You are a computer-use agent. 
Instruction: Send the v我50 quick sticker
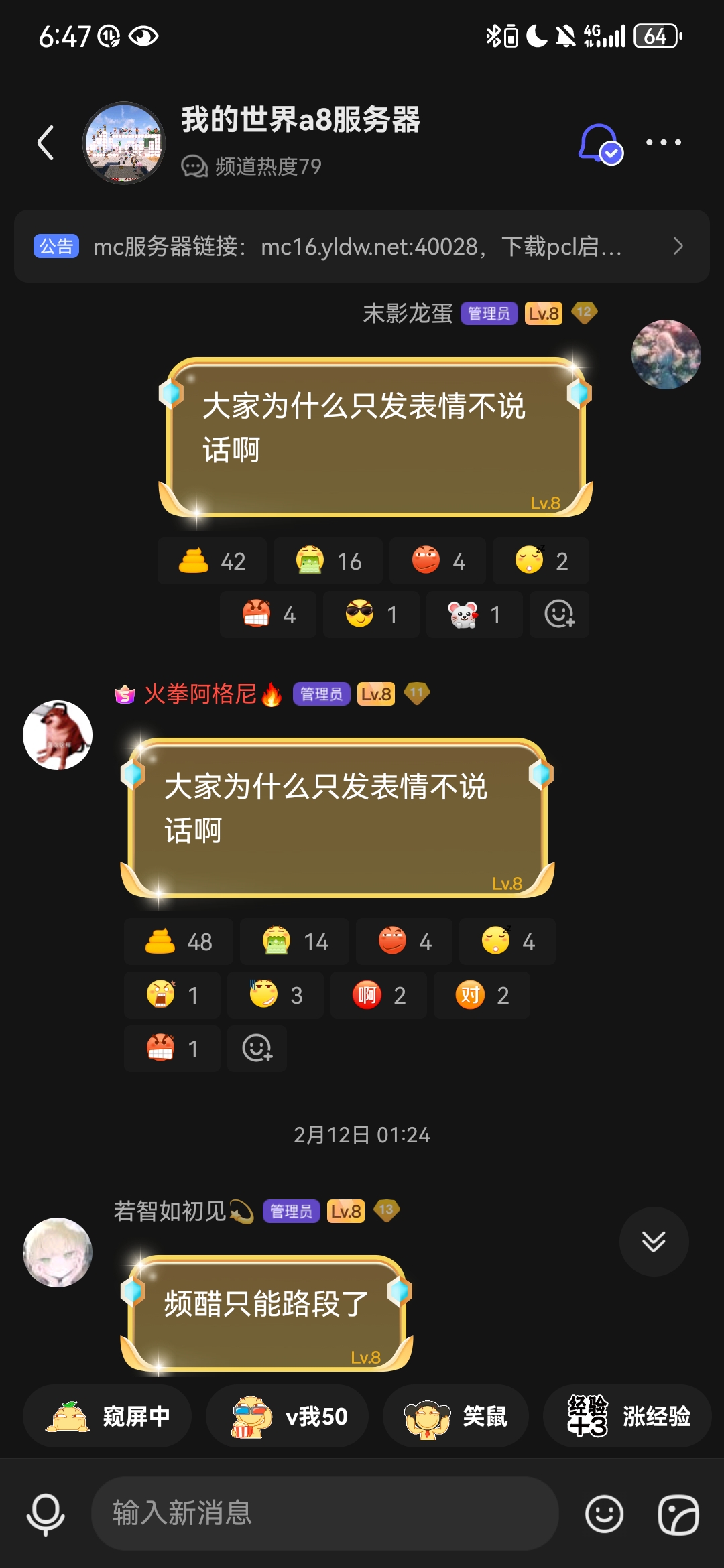288,1416
